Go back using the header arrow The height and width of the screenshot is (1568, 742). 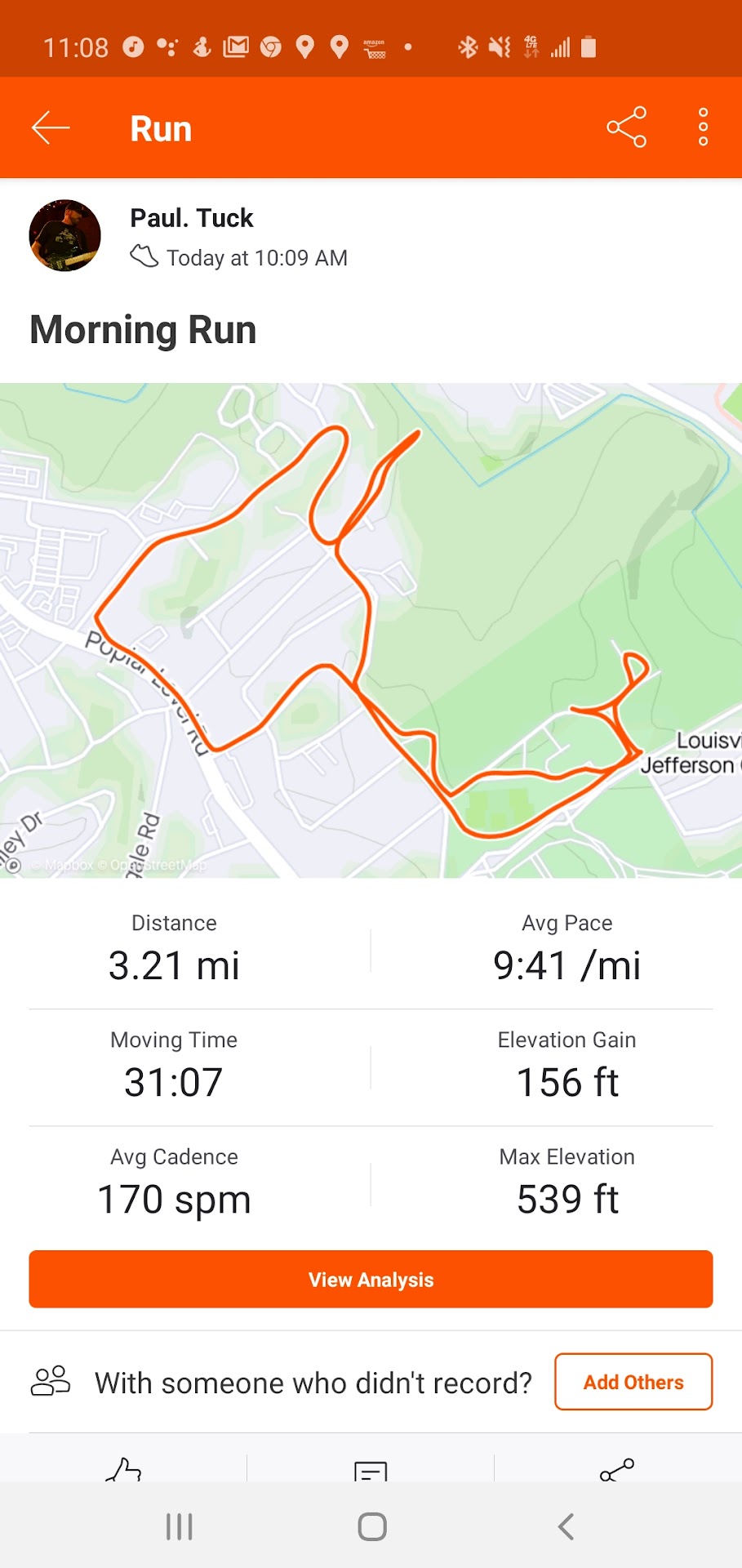tap(51, 128)
